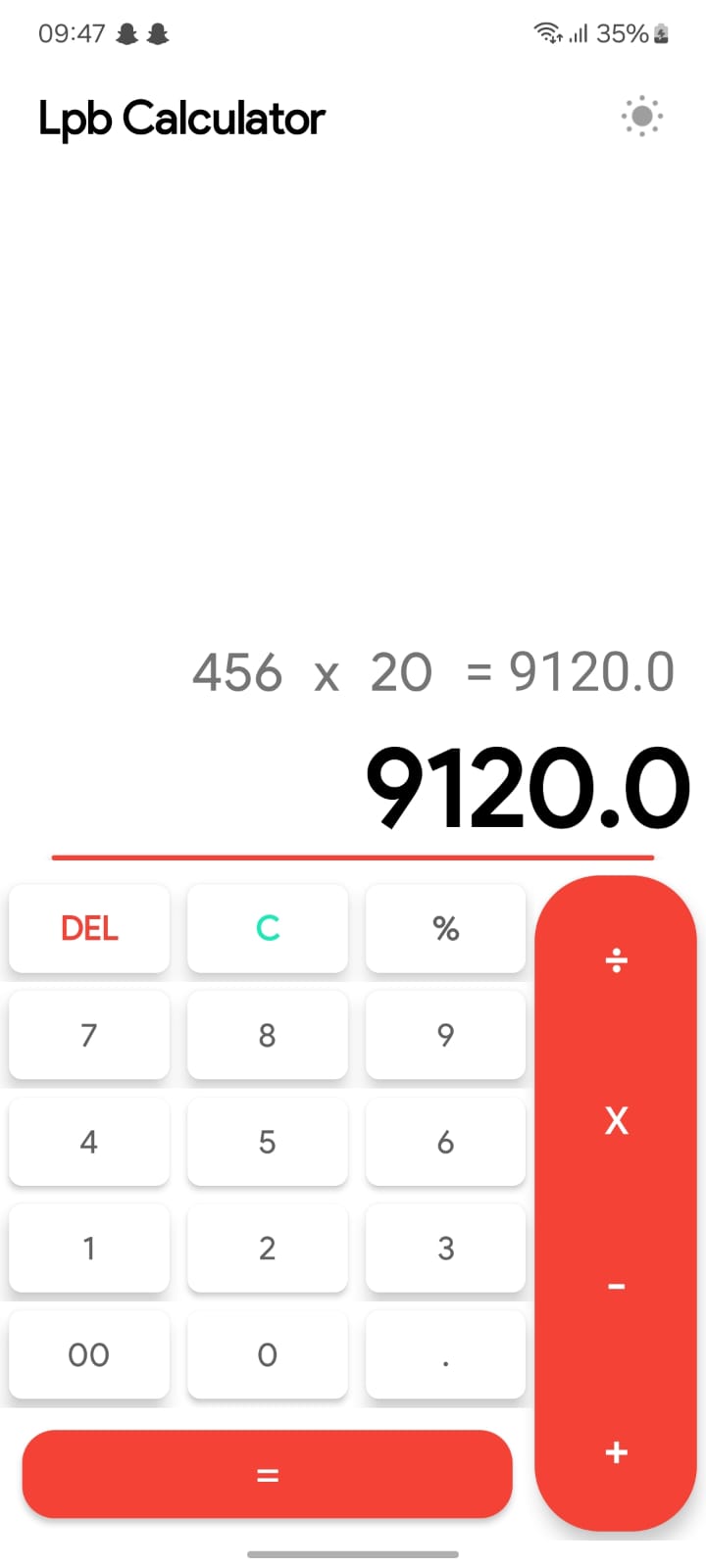The width and height of the screenshot is (706, 1568).
Task: Tap the double zero key
Action: click(x=89, y=1355)
